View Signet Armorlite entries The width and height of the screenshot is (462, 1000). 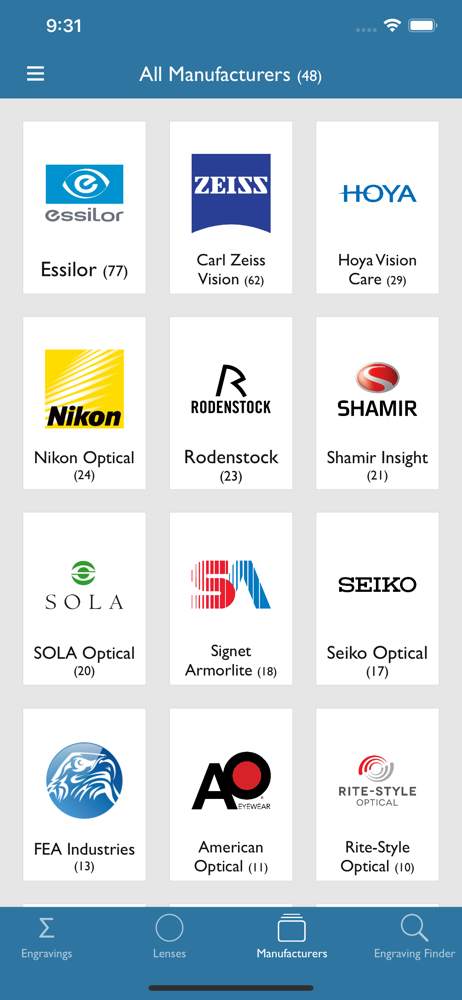[231, 599]
